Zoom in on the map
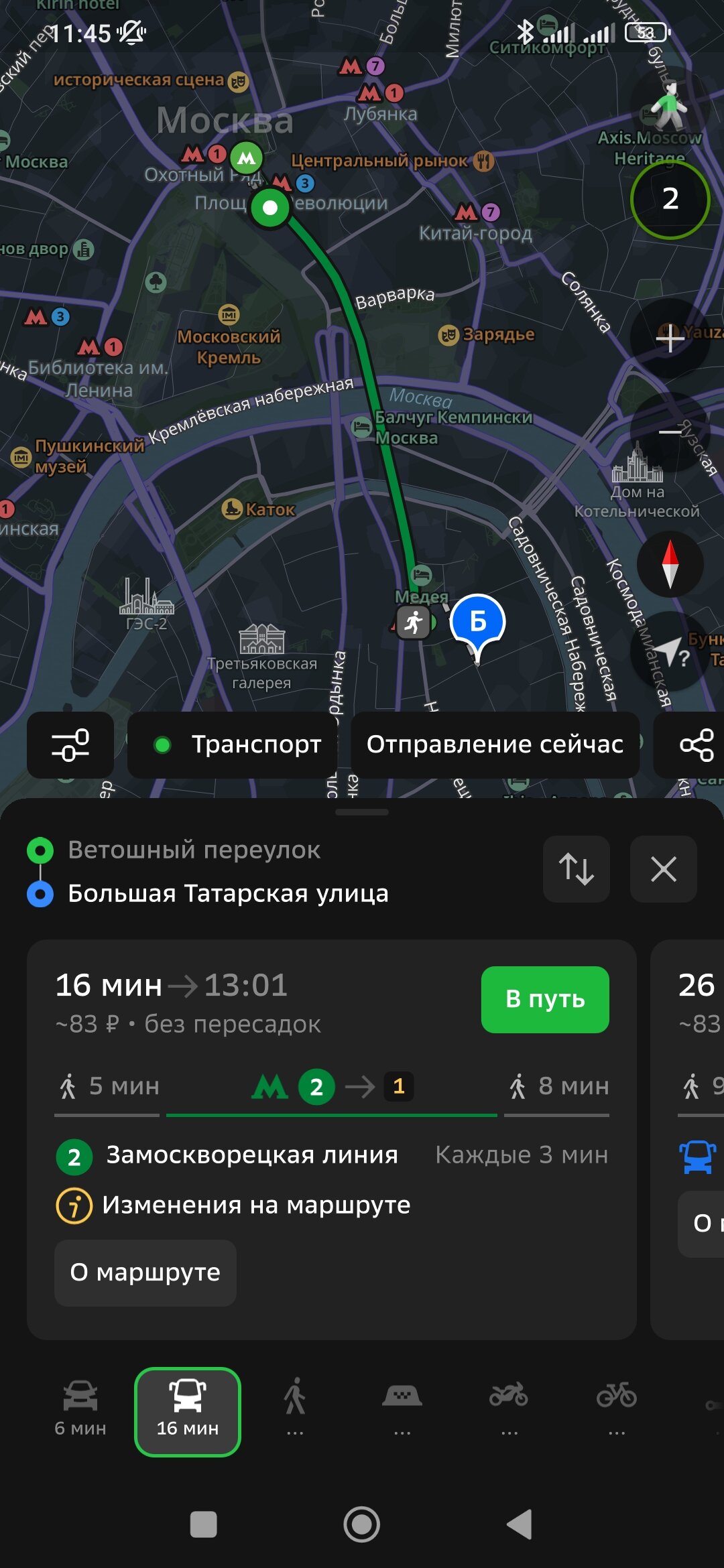Image resolution: width=724 pixels, height=1568 pixels. point(670,338)
